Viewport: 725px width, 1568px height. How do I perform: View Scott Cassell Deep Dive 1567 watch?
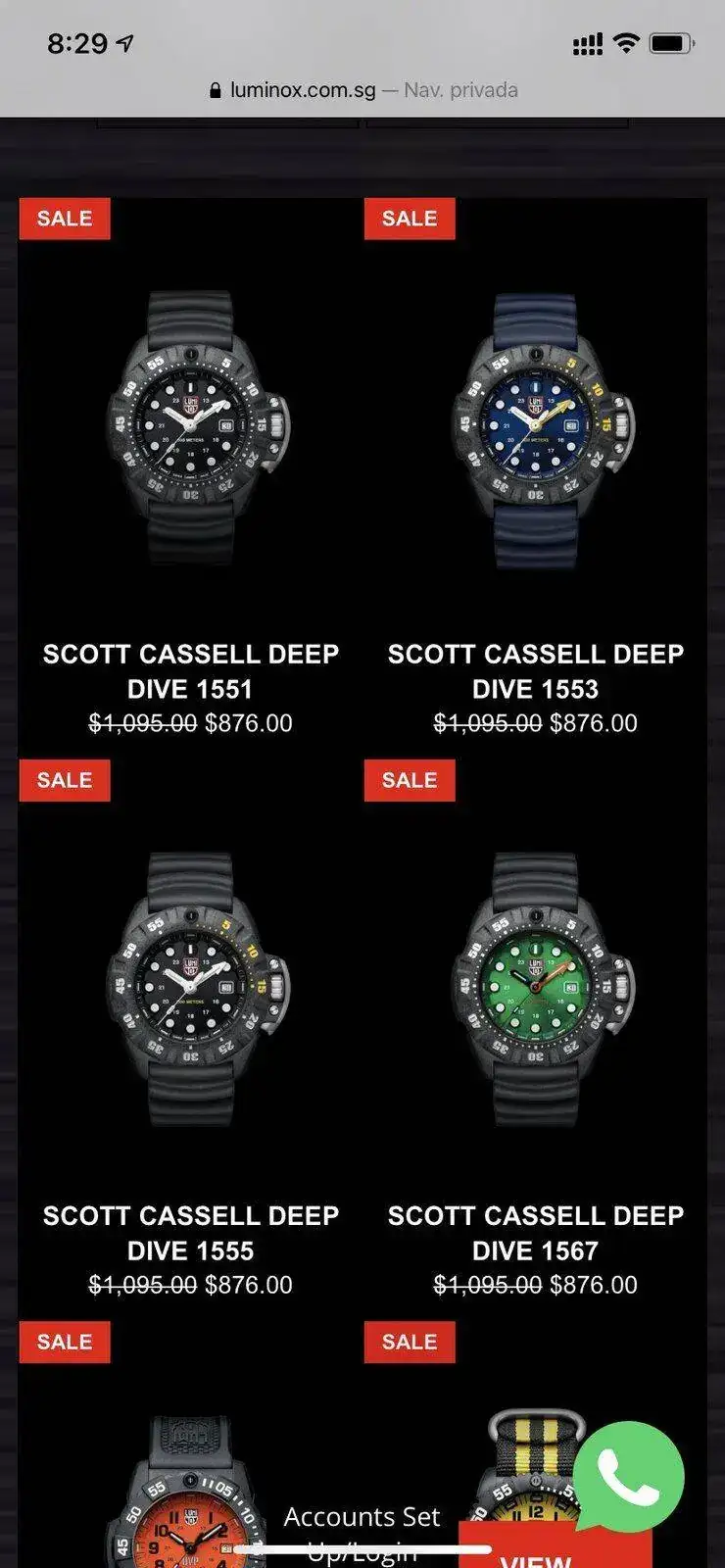(535, 990)
